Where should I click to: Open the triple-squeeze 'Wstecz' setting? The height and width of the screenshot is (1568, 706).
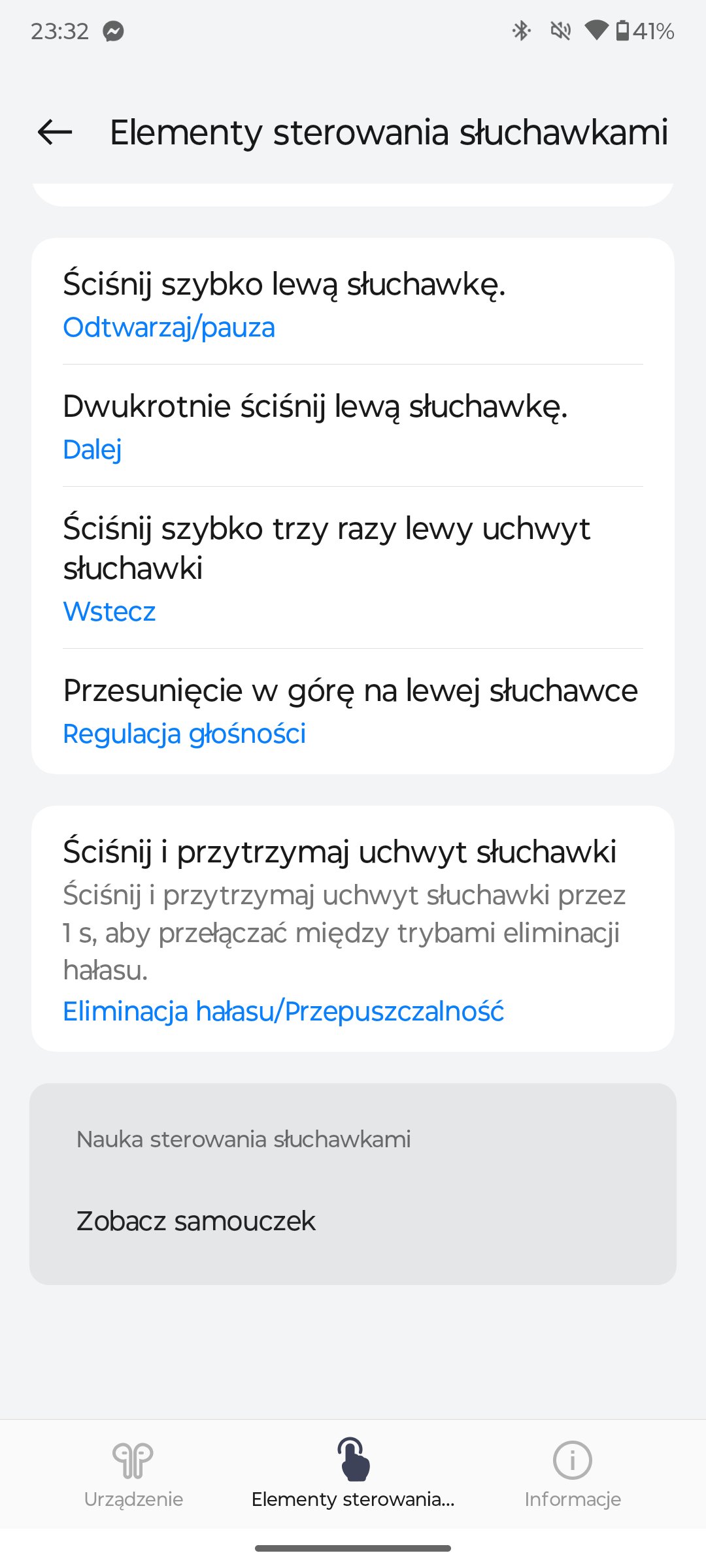353,568
